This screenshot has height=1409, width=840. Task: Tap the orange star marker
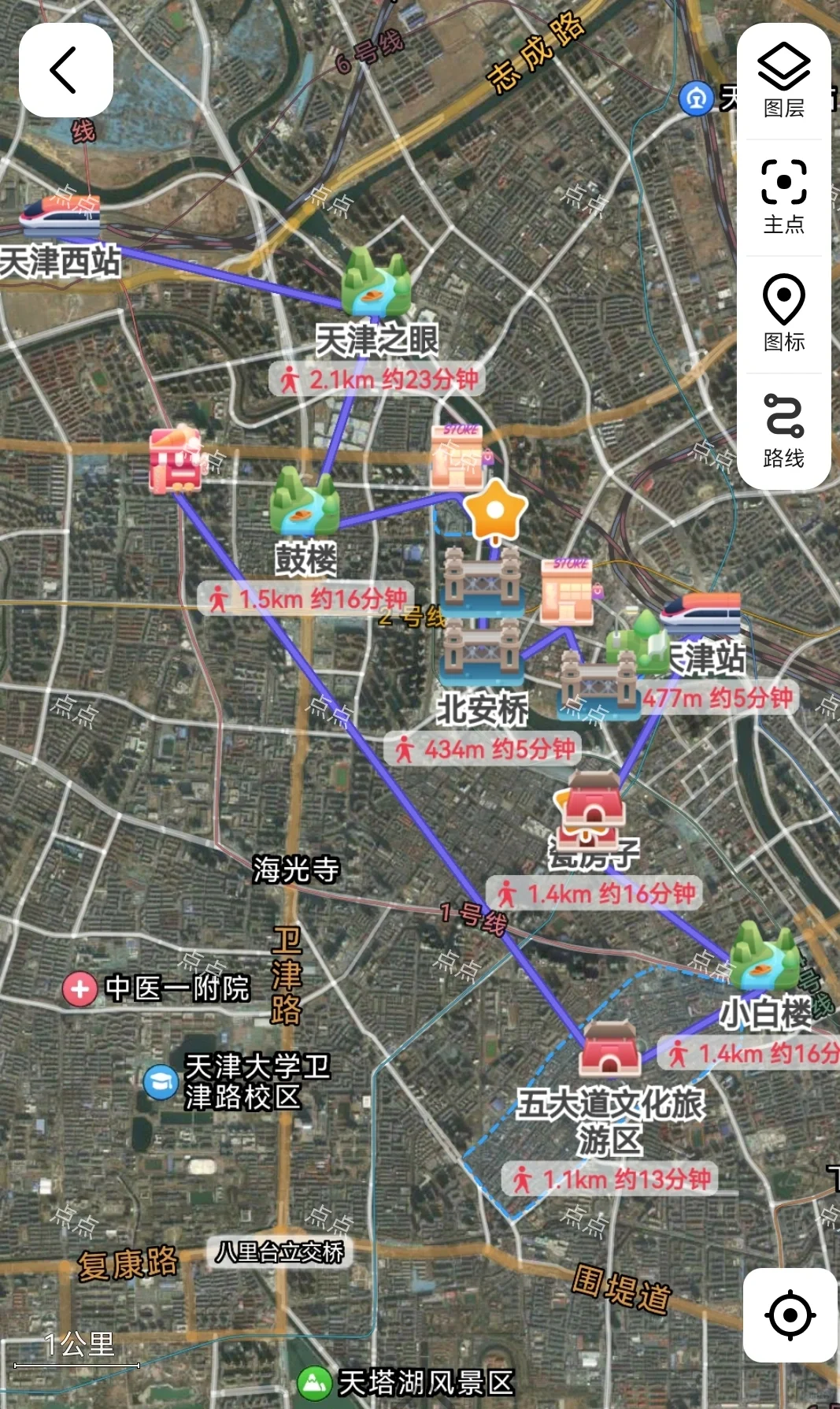point(494,510)
